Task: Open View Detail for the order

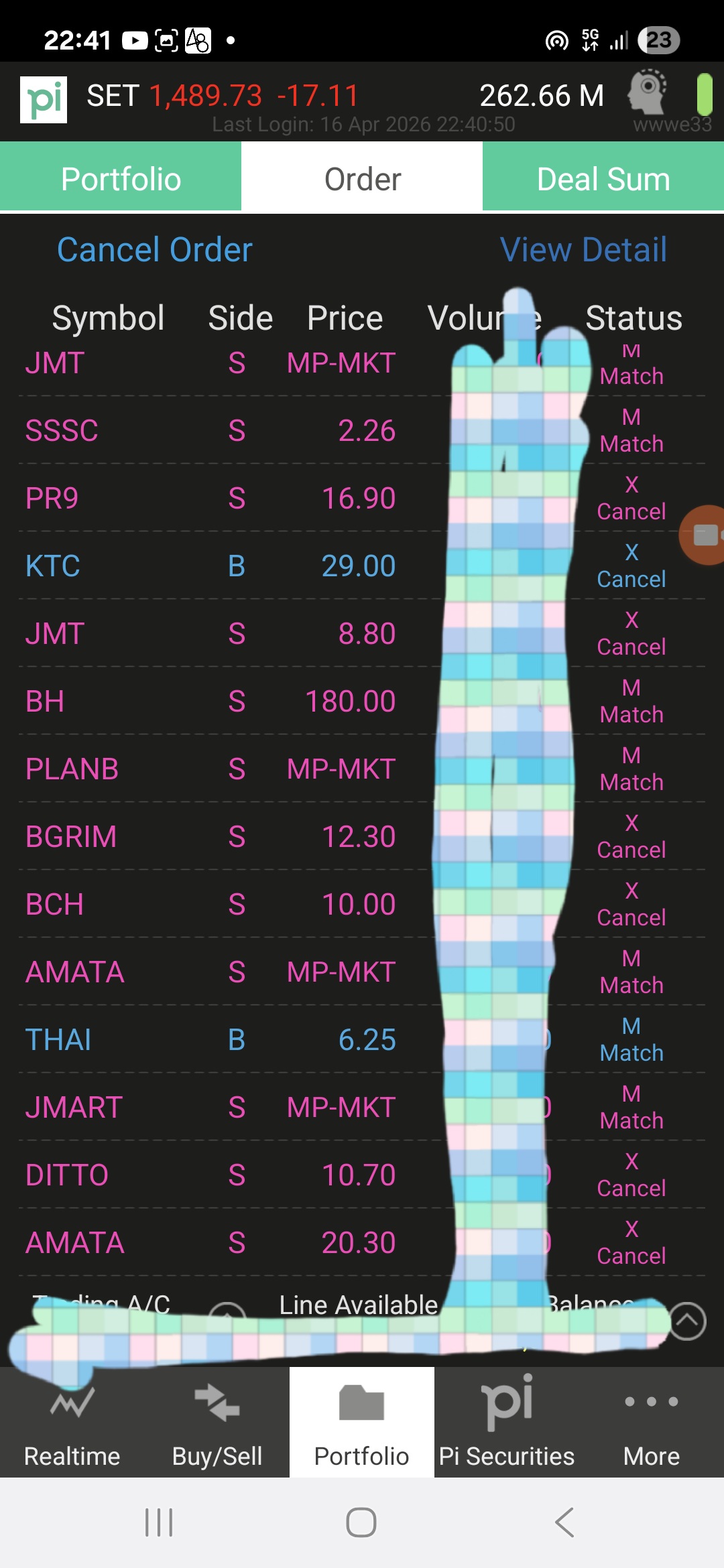Action: pyautogui.click(x=583, y=250)
